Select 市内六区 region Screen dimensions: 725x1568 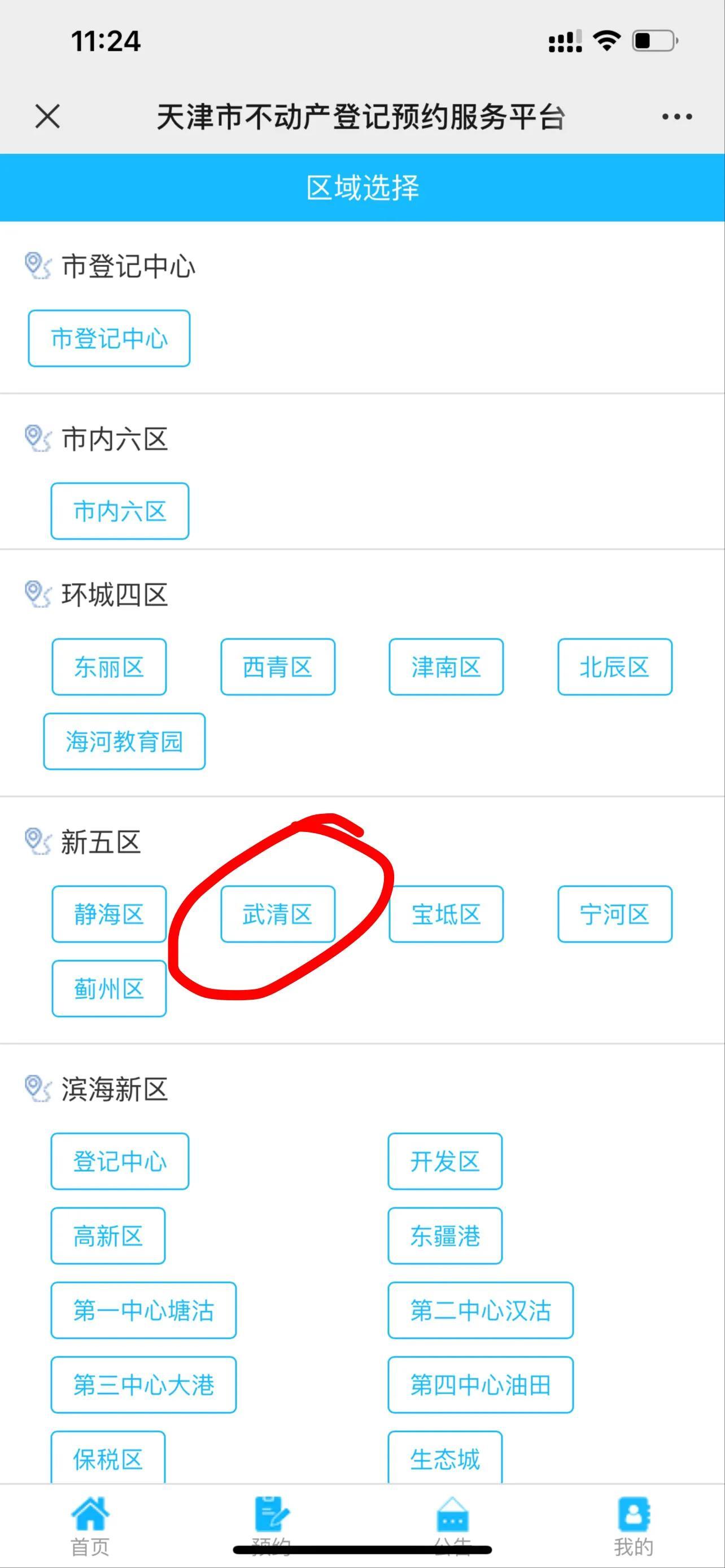(x=119, y=511)
